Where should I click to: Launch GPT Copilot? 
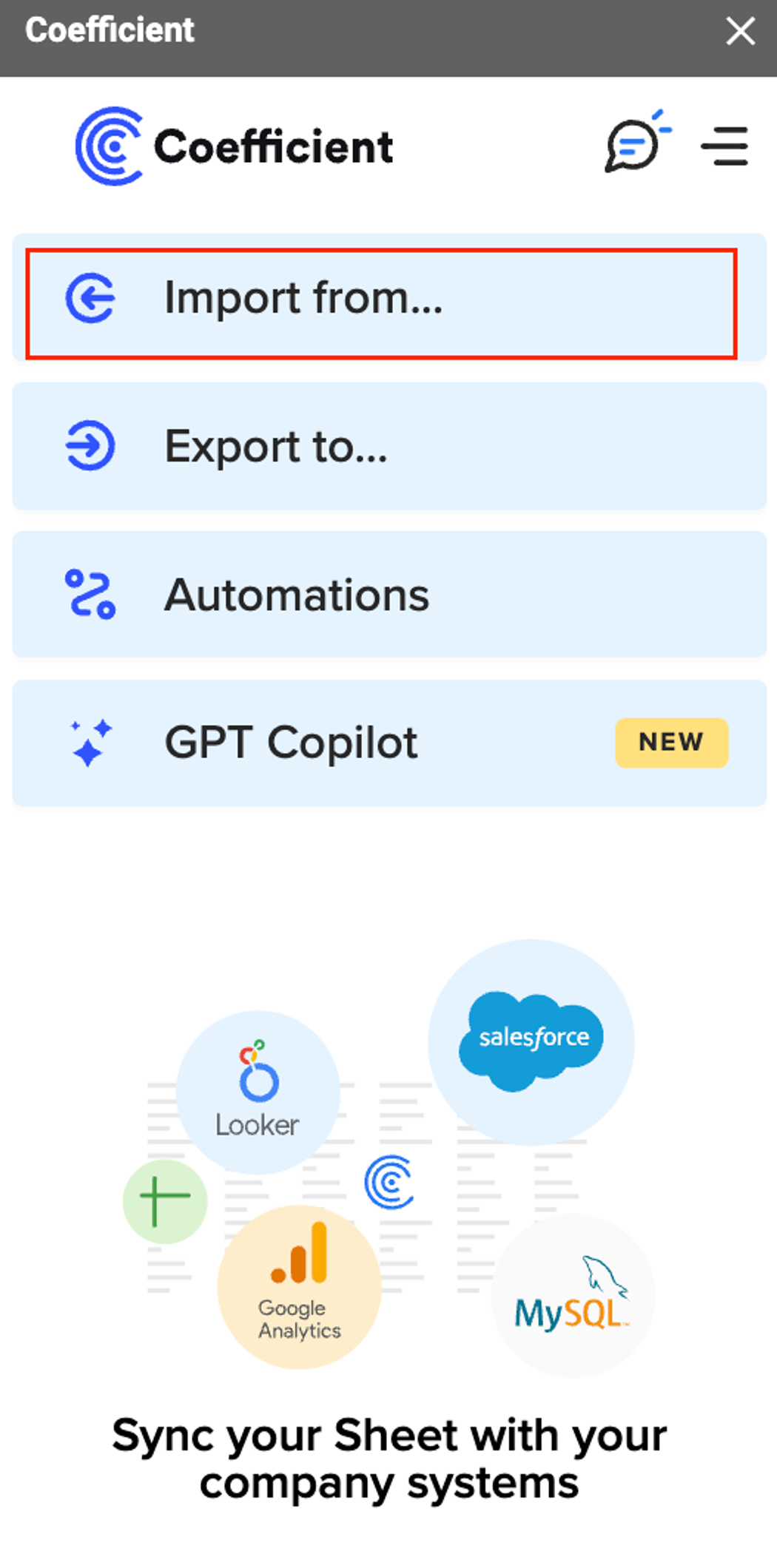pos(389,743)
